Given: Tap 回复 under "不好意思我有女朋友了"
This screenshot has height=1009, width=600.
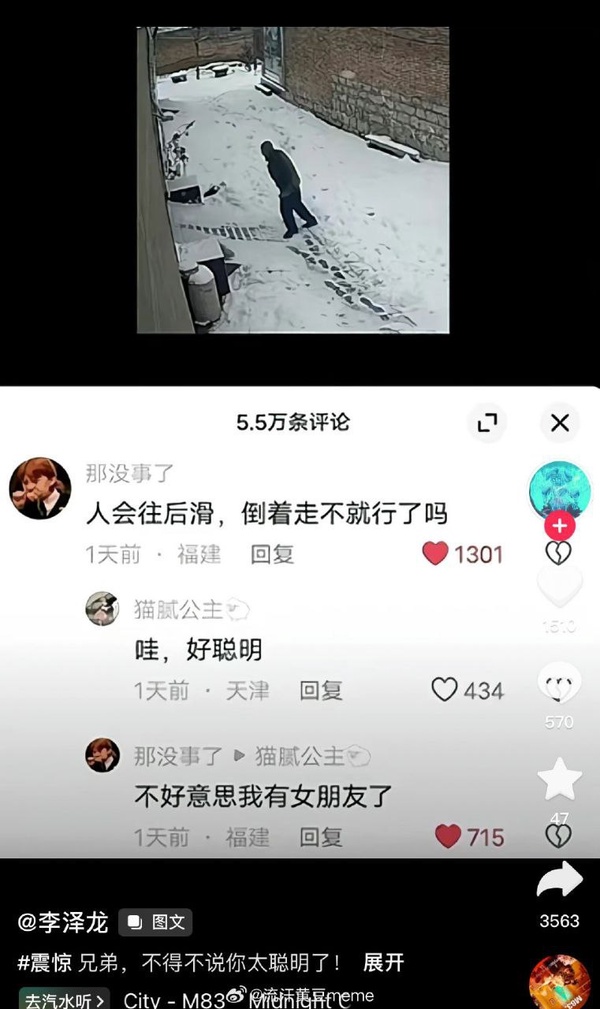Looking at the screenshot, I should 321,836.
